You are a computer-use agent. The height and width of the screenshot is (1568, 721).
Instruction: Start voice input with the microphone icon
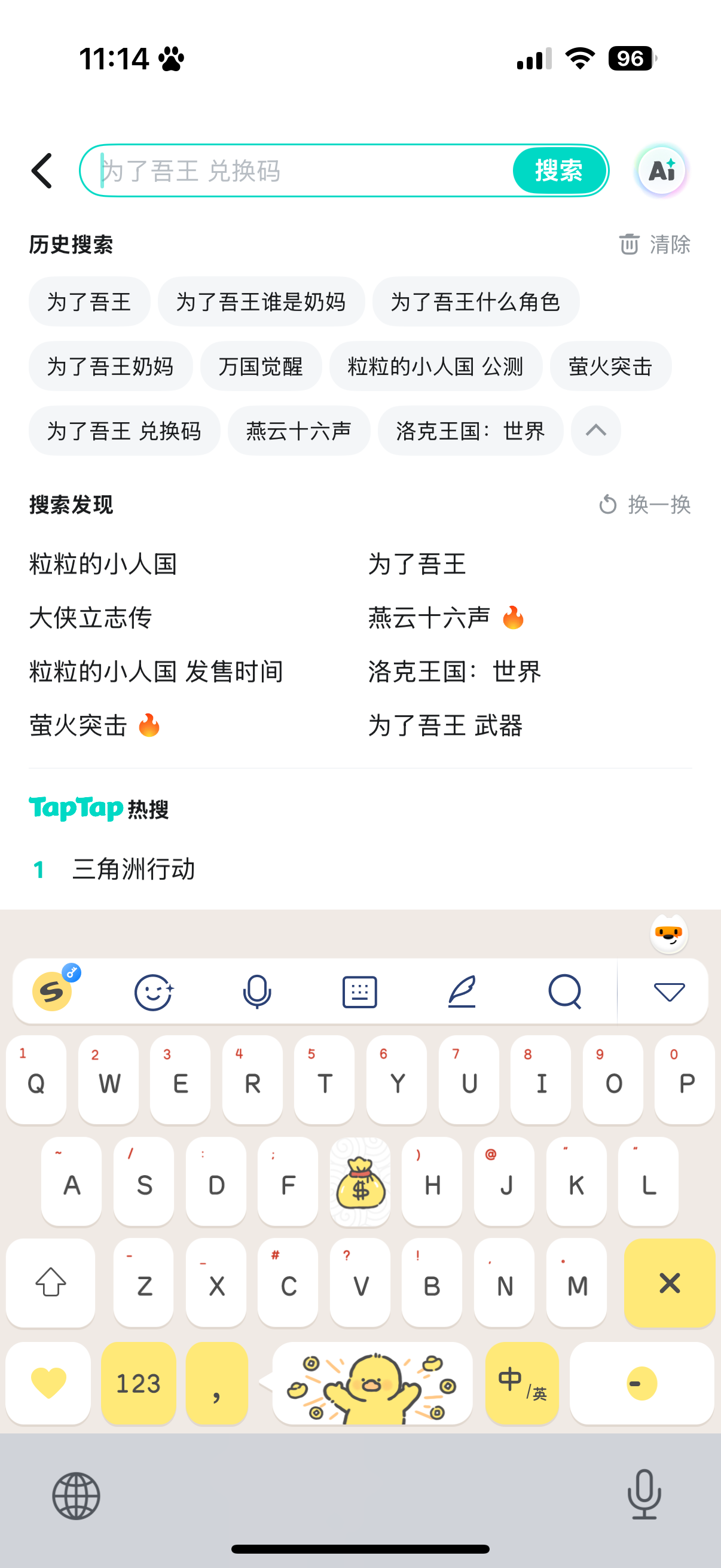[256, 991]
